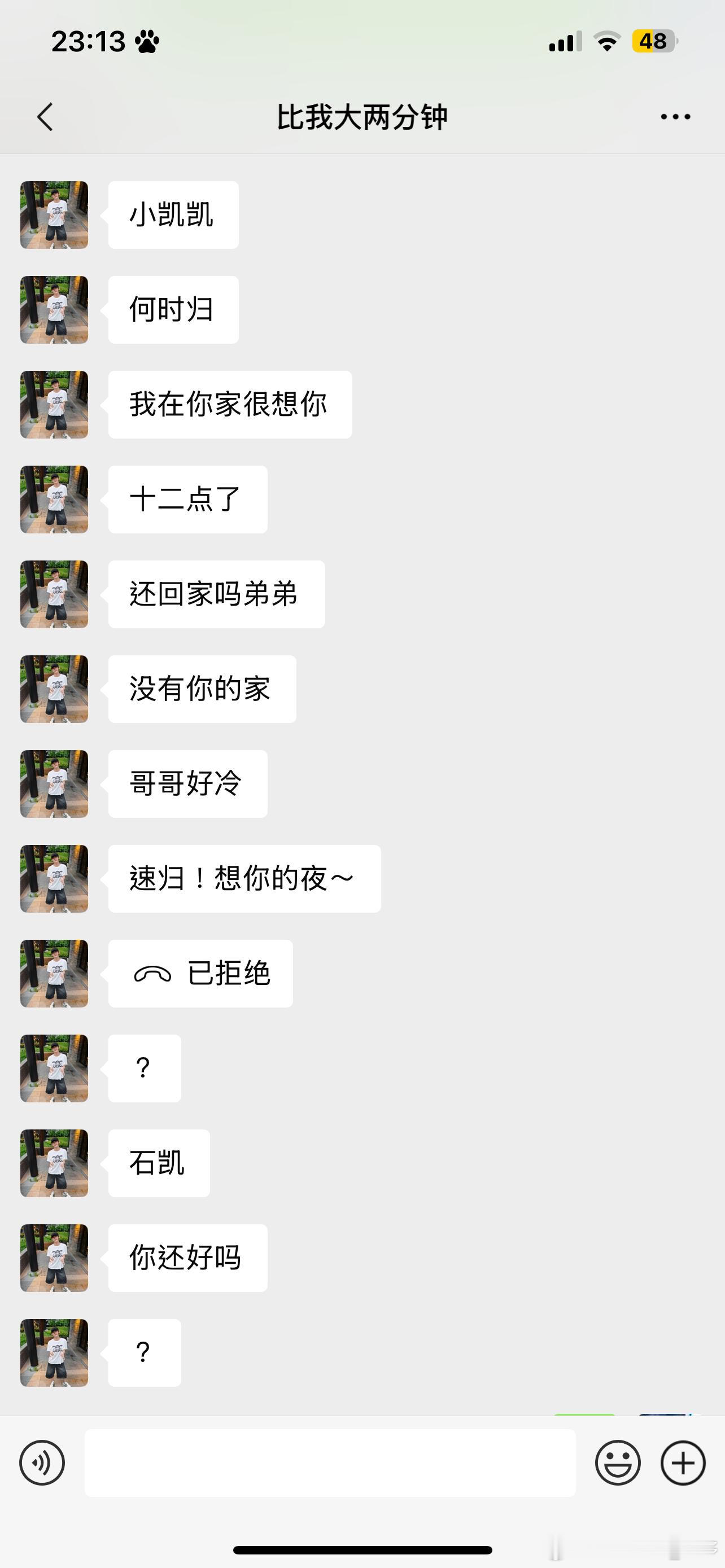The width and height of the screenshot is (725, 1568).
Task: Tap the 你还好吗 message bubble
Action: (186, 1258)
